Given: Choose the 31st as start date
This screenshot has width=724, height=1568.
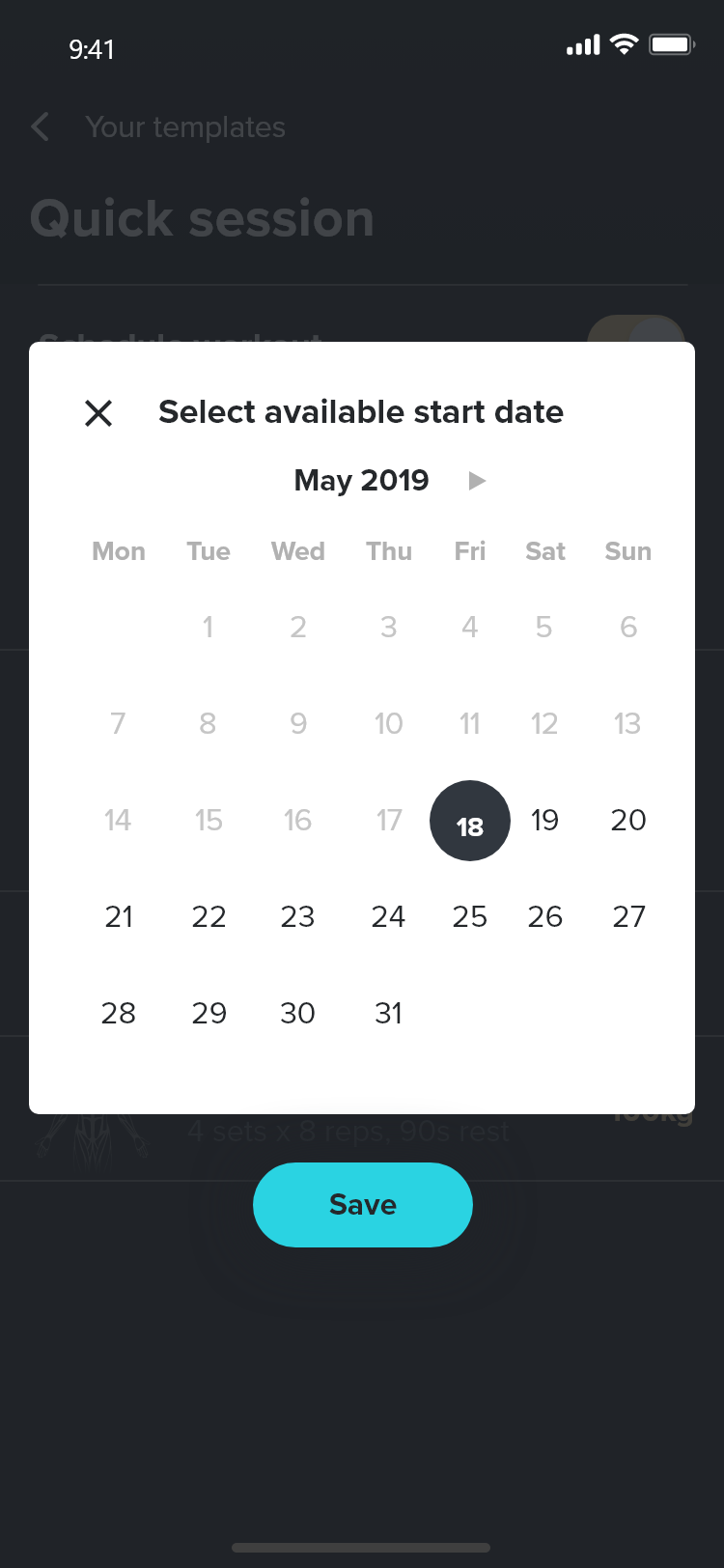Looking at the screenshot, I should 388,1014.
